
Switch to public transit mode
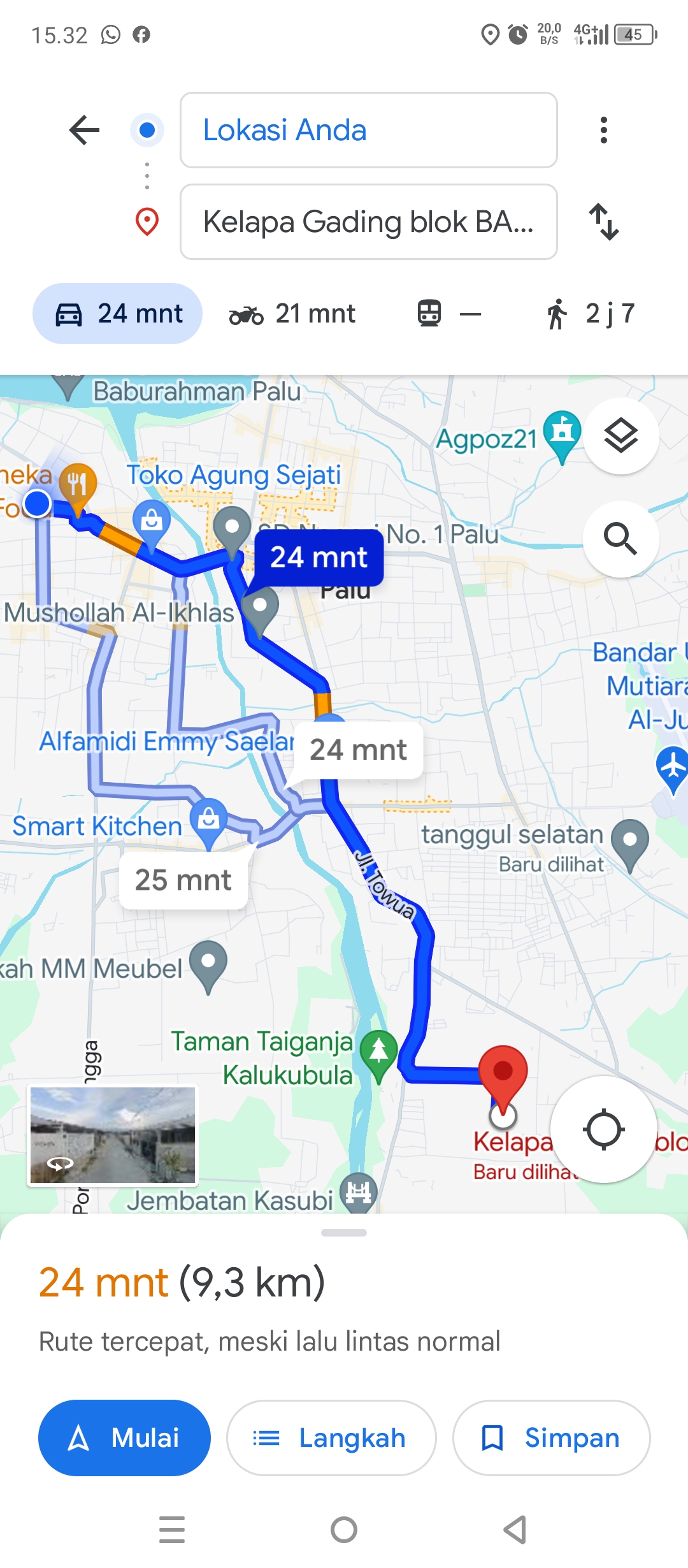(449, 314)
